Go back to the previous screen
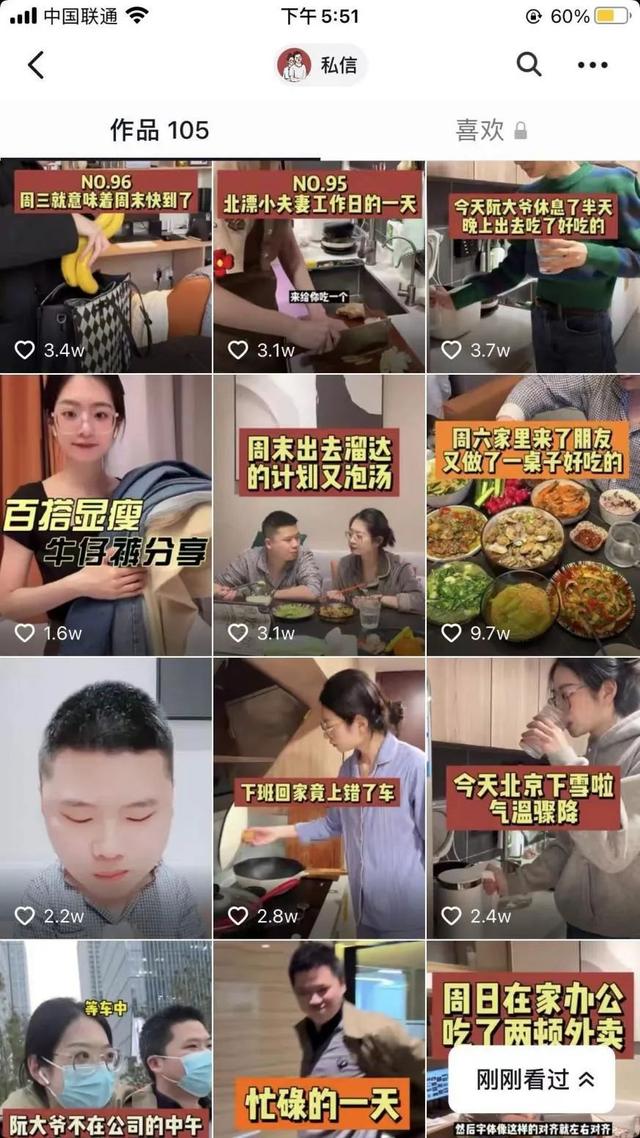 36,66
